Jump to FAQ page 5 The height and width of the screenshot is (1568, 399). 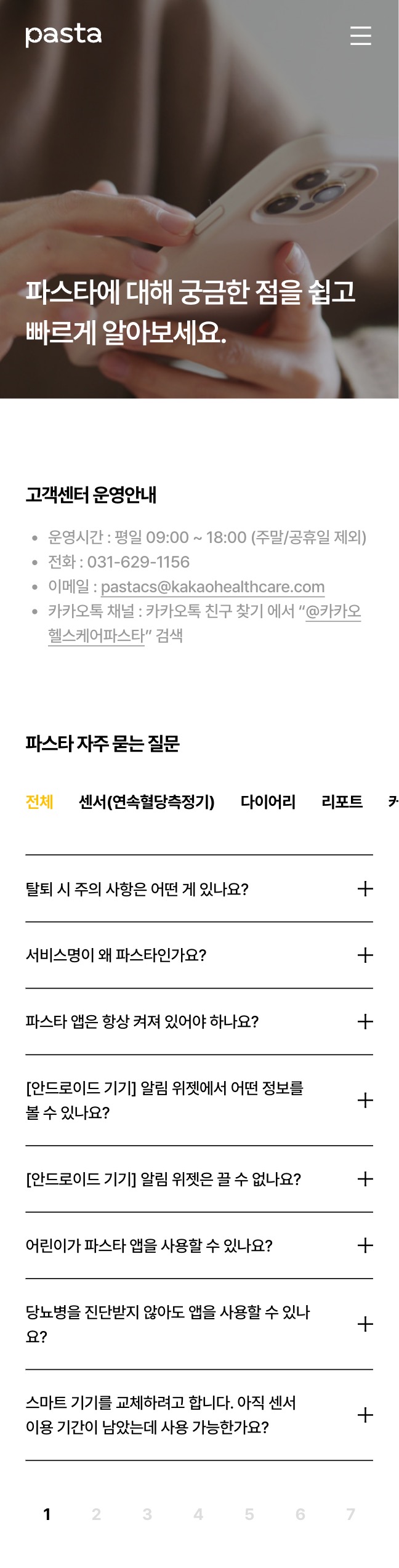coord(249,1514)
